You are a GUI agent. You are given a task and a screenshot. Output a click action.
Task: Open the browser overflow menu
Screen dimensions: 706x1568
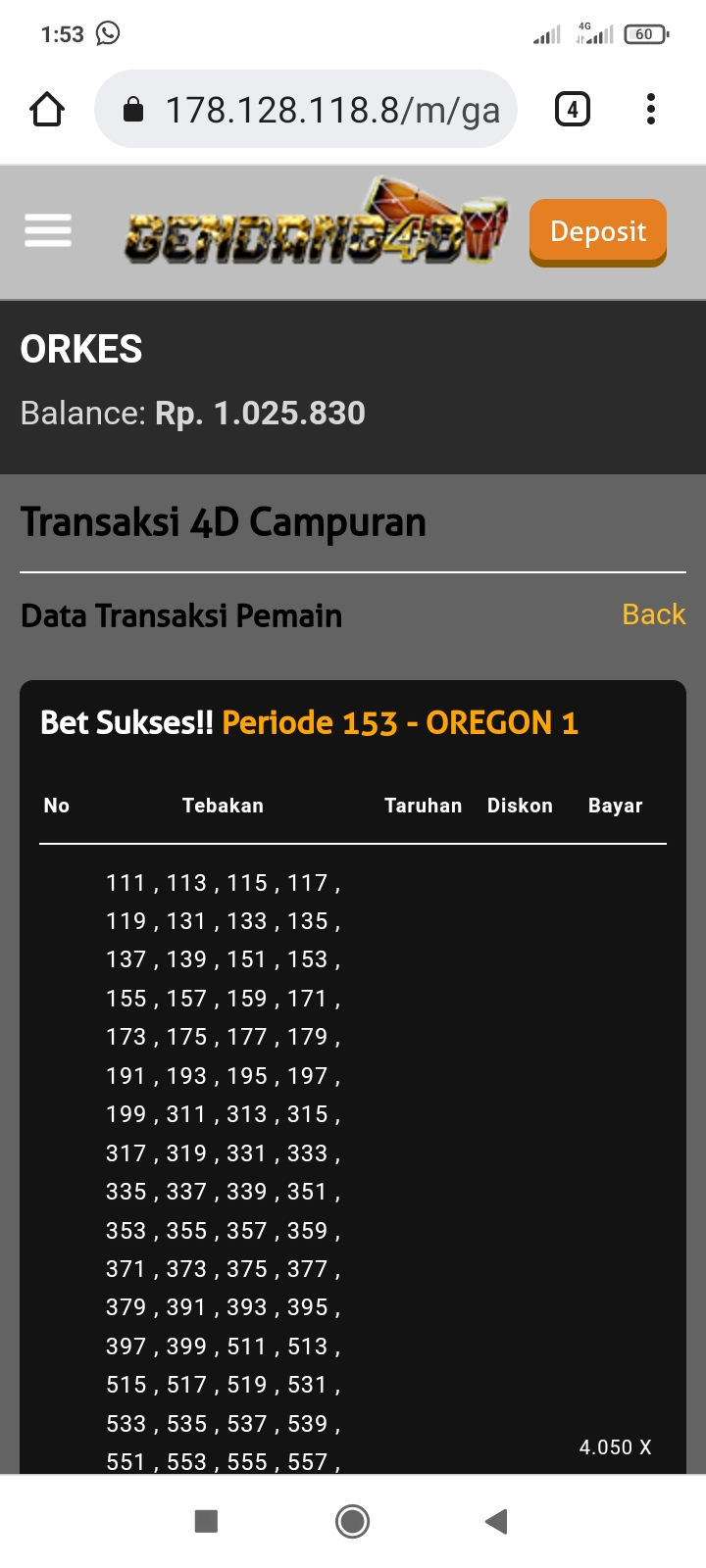[650, 109]
